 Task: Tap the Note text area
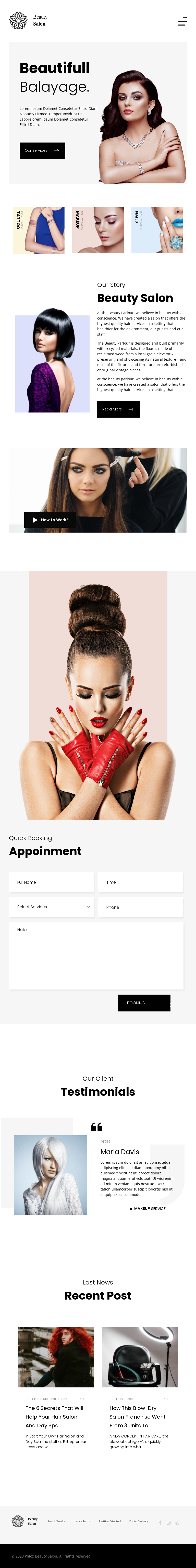(x=95, y=955)
